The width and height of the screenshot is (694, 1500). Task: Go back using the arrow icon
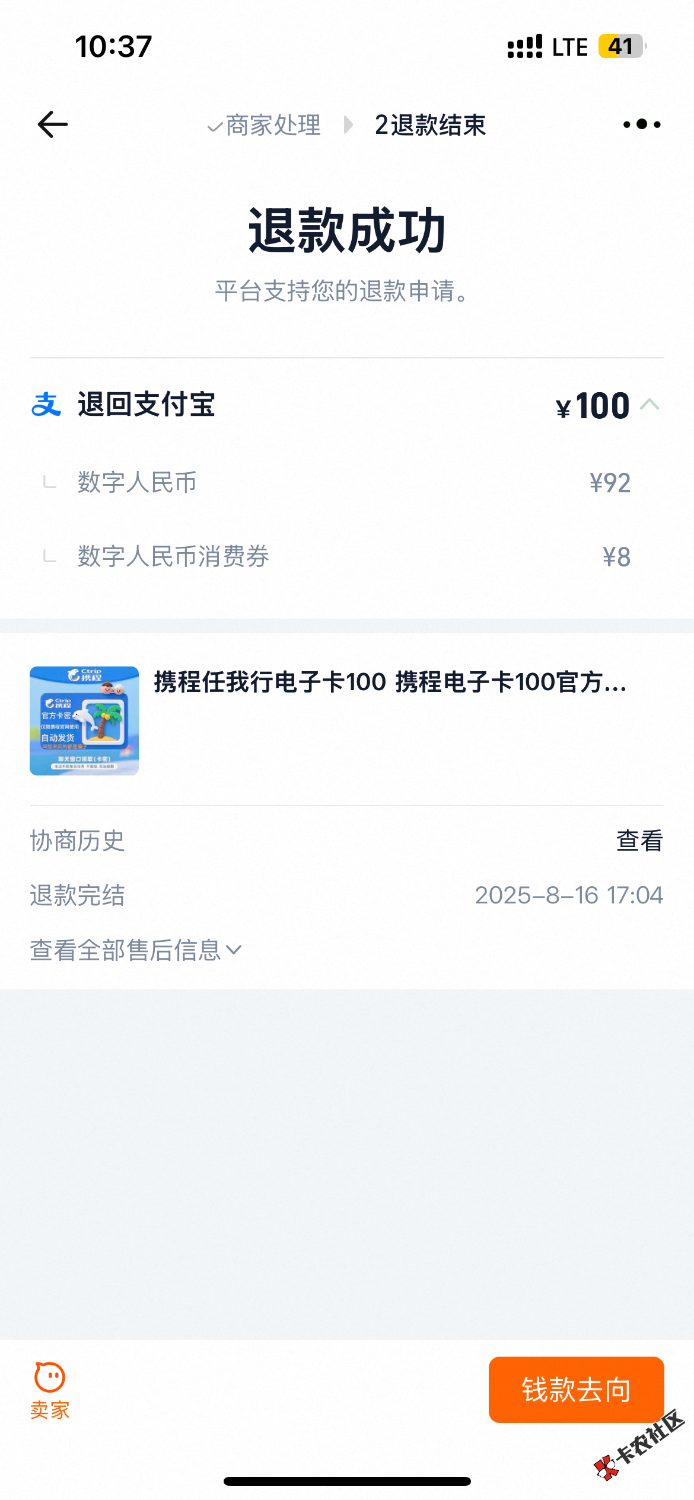[x=52, y=125]
